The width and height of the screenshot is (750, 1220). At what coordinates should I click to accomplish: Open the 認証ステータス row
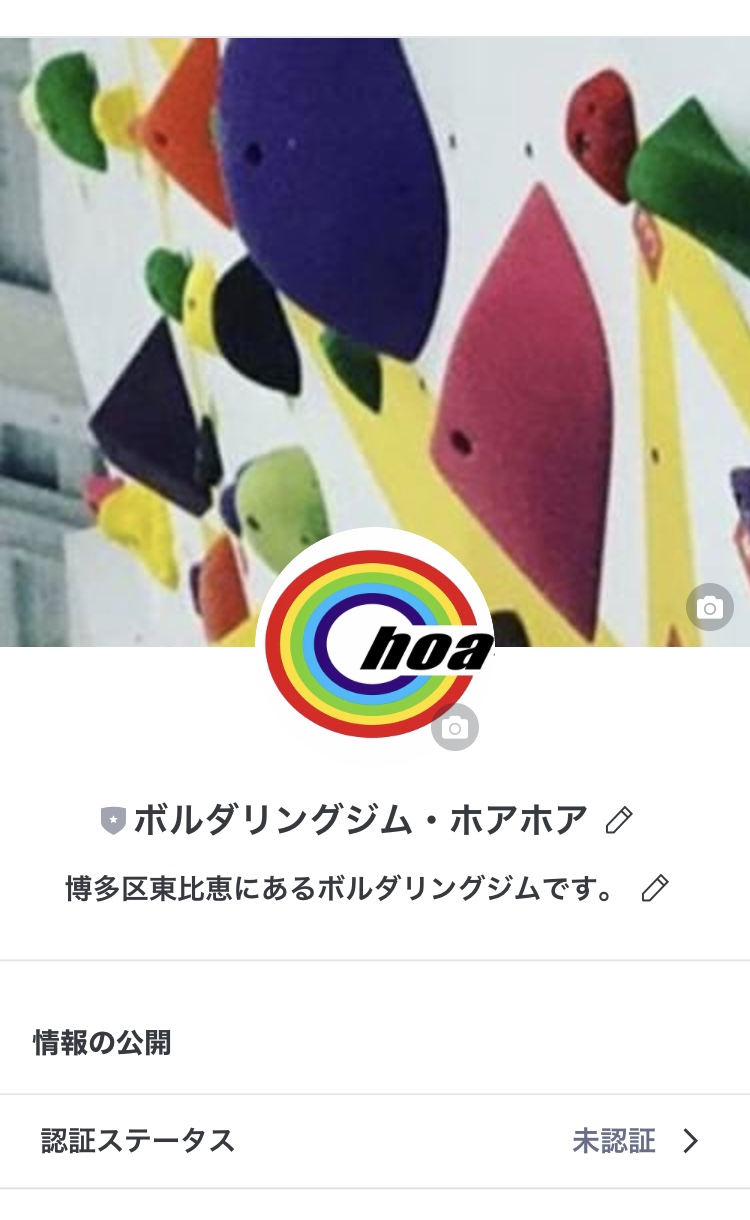point(375,1141)
